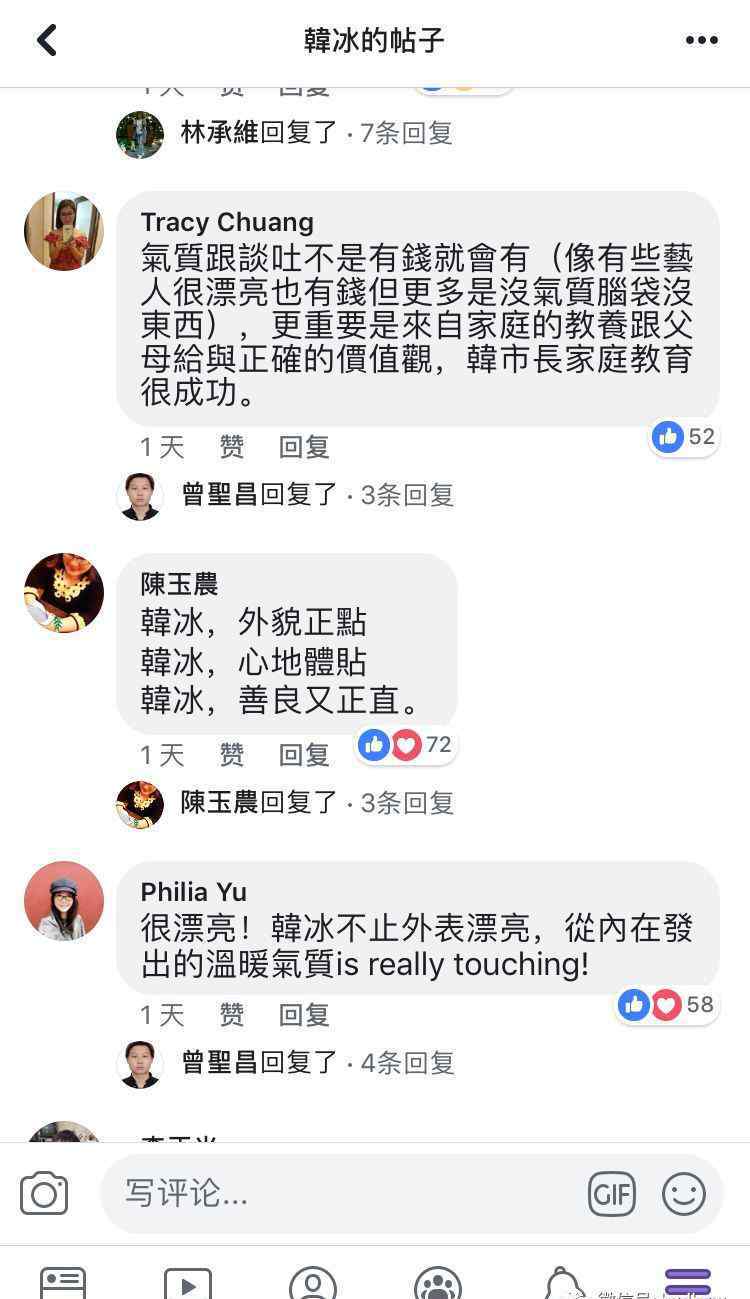Open Philia Yu's profile

pyautogui.click(x=64, y=901)
